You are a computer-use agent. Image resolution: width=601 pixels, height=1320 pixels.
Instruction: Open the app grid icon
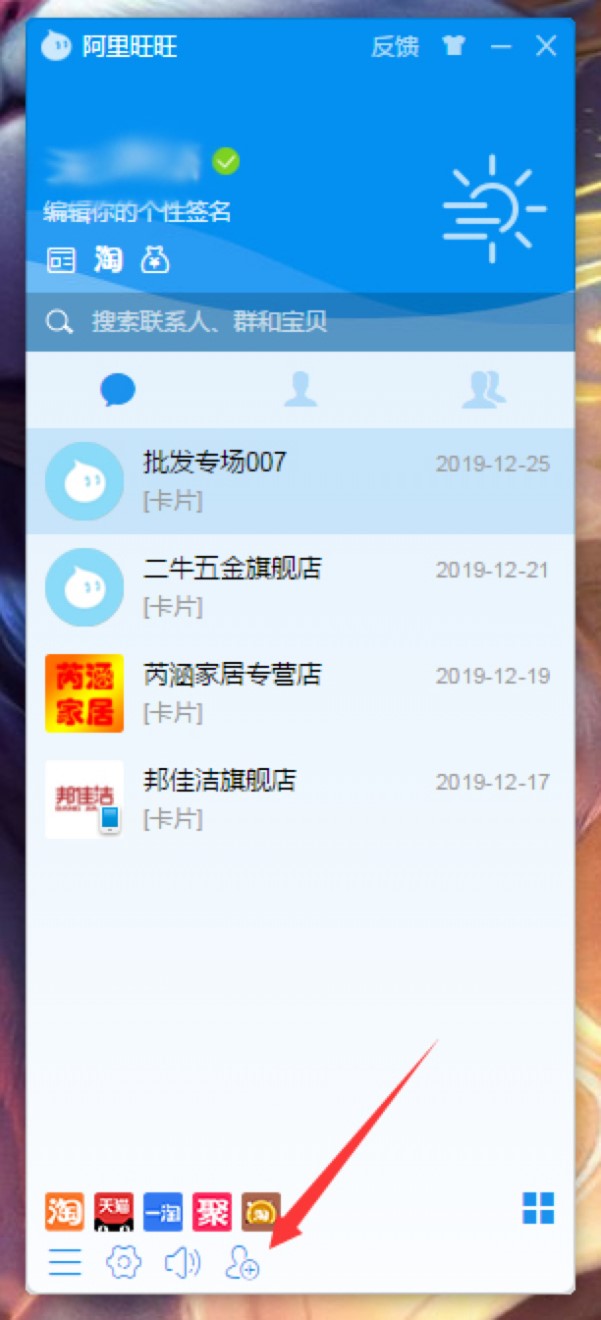[537, 1208]
